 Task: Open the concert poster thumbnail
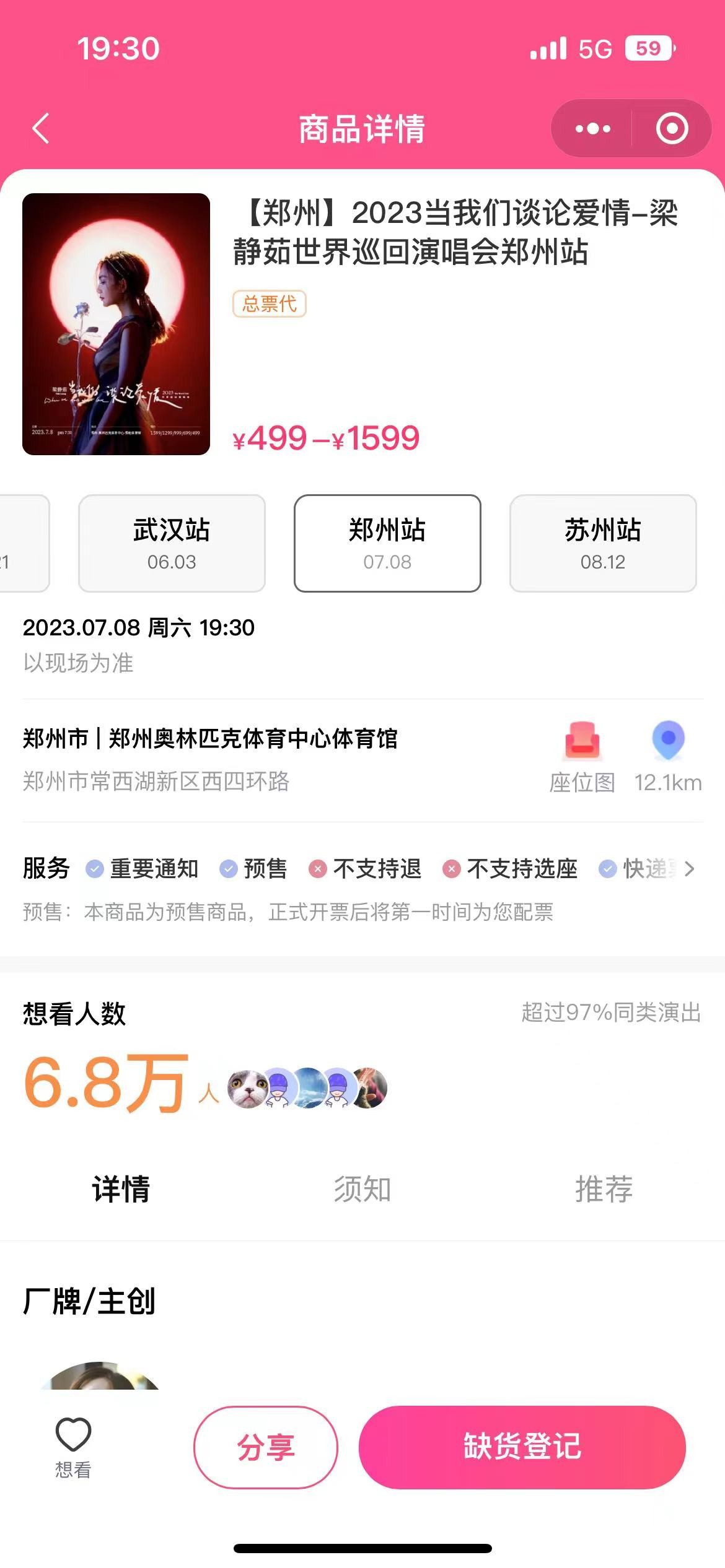click(x=116, y=324)
